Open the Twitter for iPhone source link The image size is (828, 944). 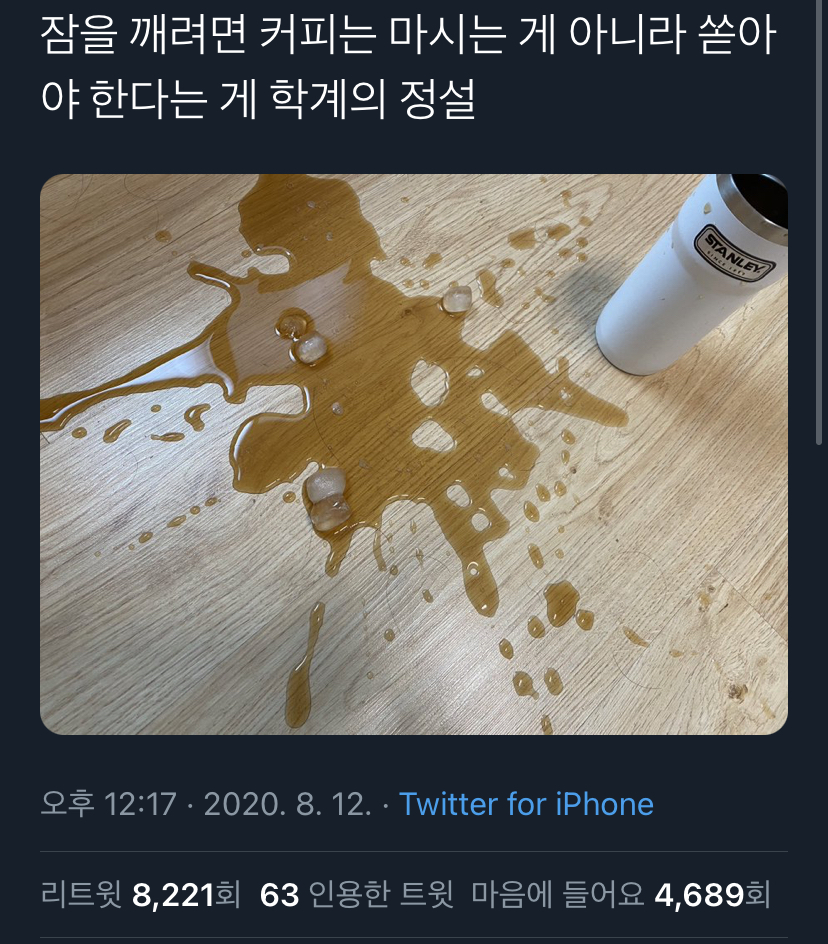pyautogui.click(x=526, y=804)
